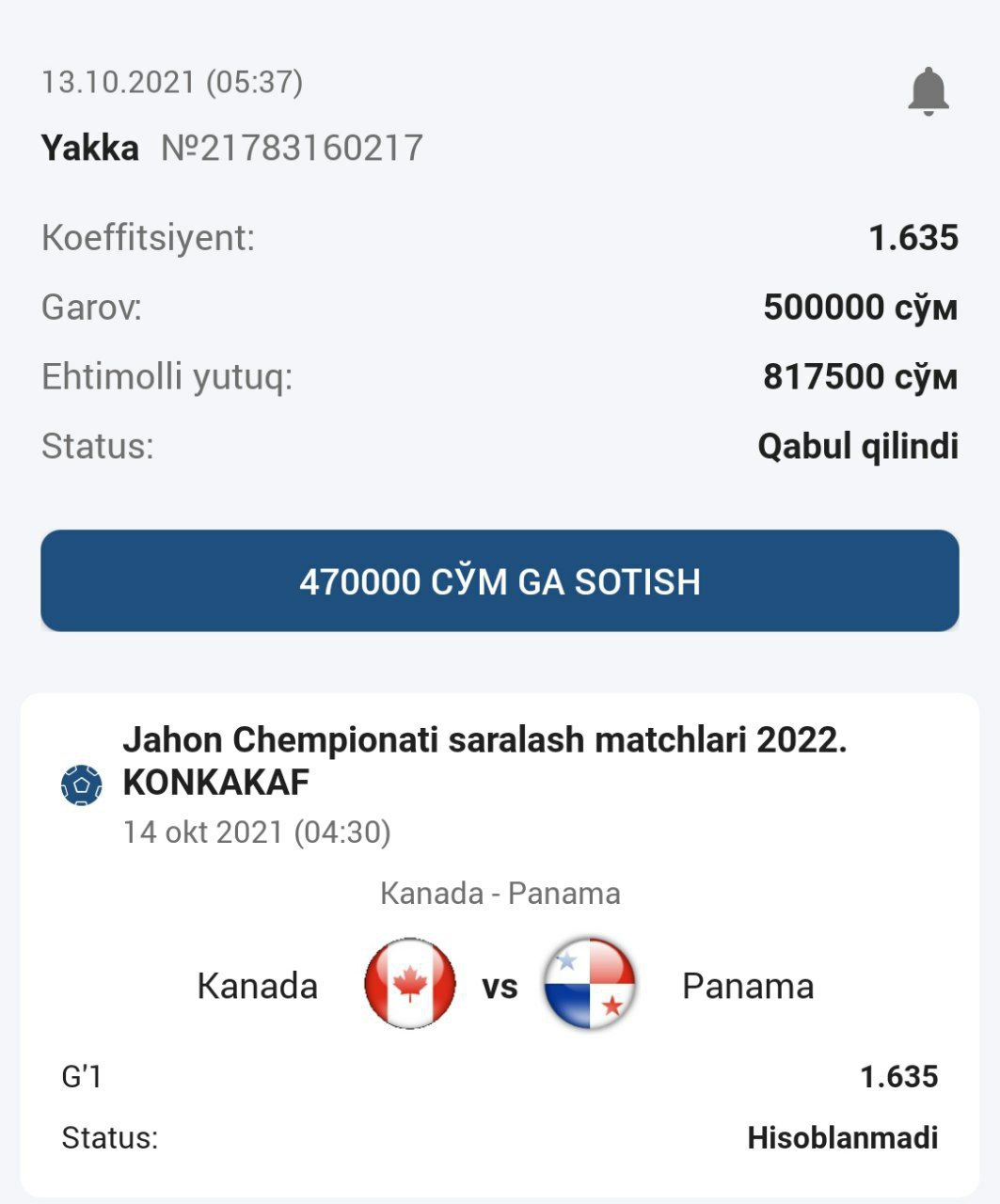This screenshot has width=1000, height=1204.
Task: Tap the notification bell for this bet
Action: tap(928, 91)
